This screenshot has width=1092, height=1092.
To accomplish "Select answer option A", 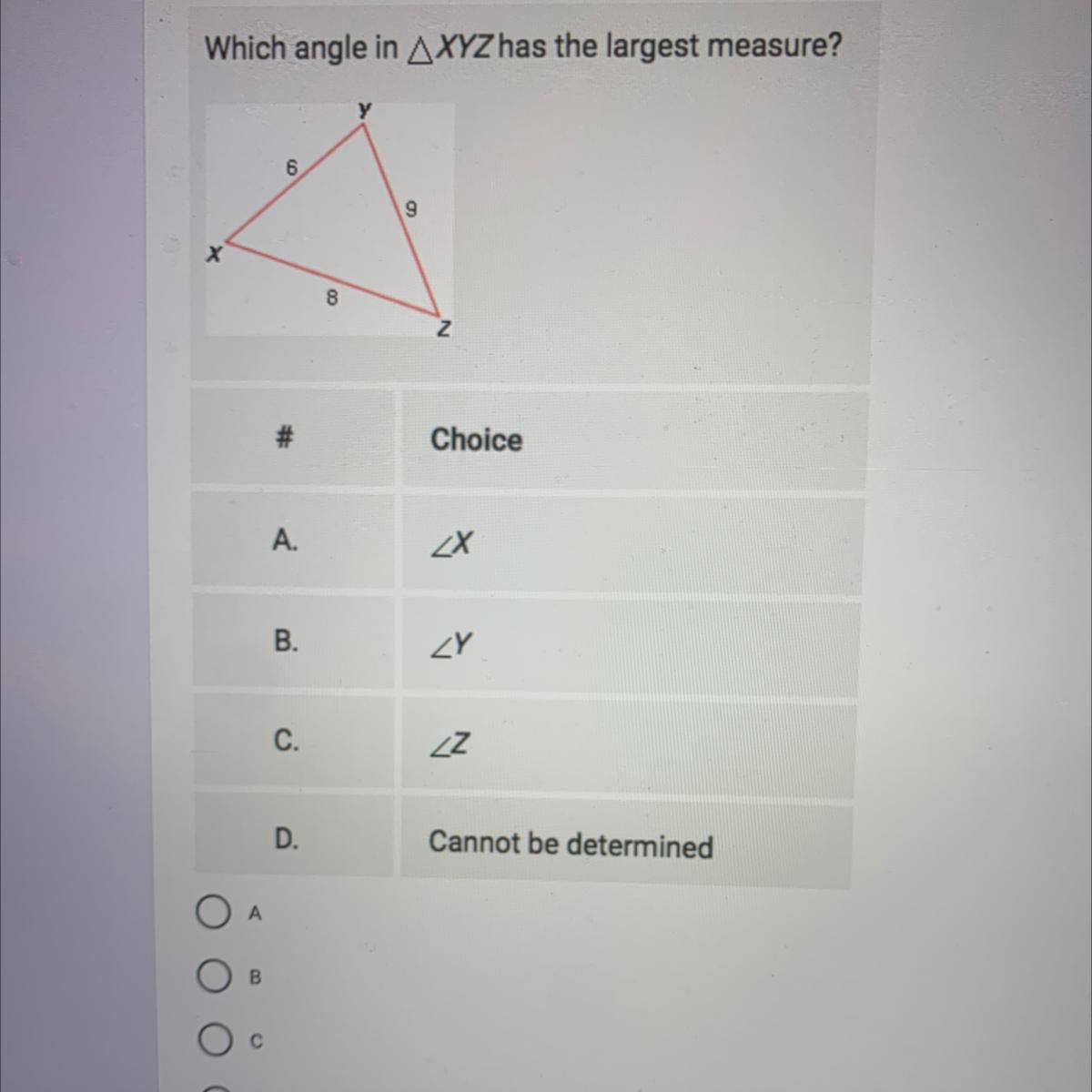I will click(x=213, y=912).
